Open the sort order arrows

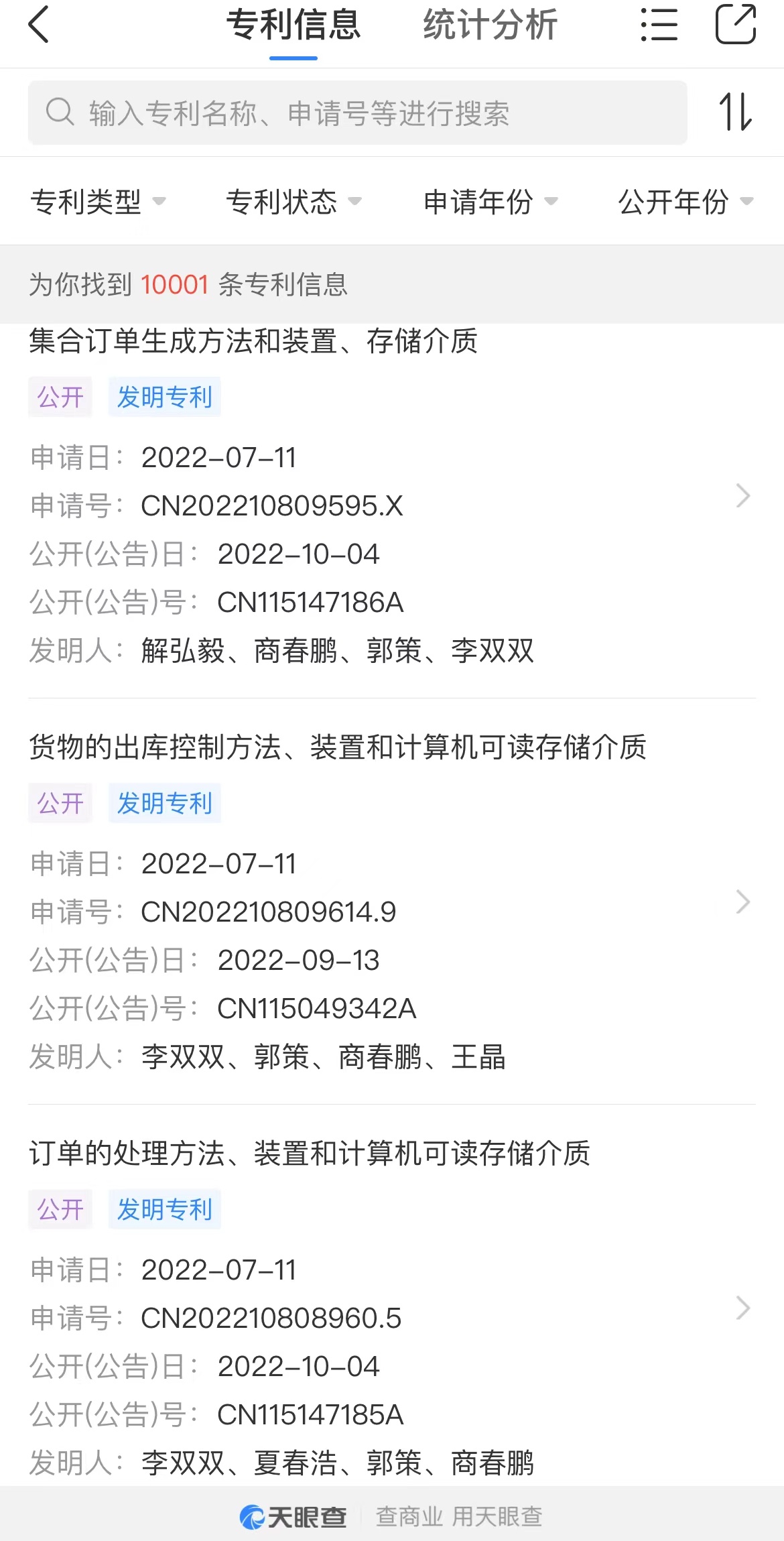click(x=736, y=111)
